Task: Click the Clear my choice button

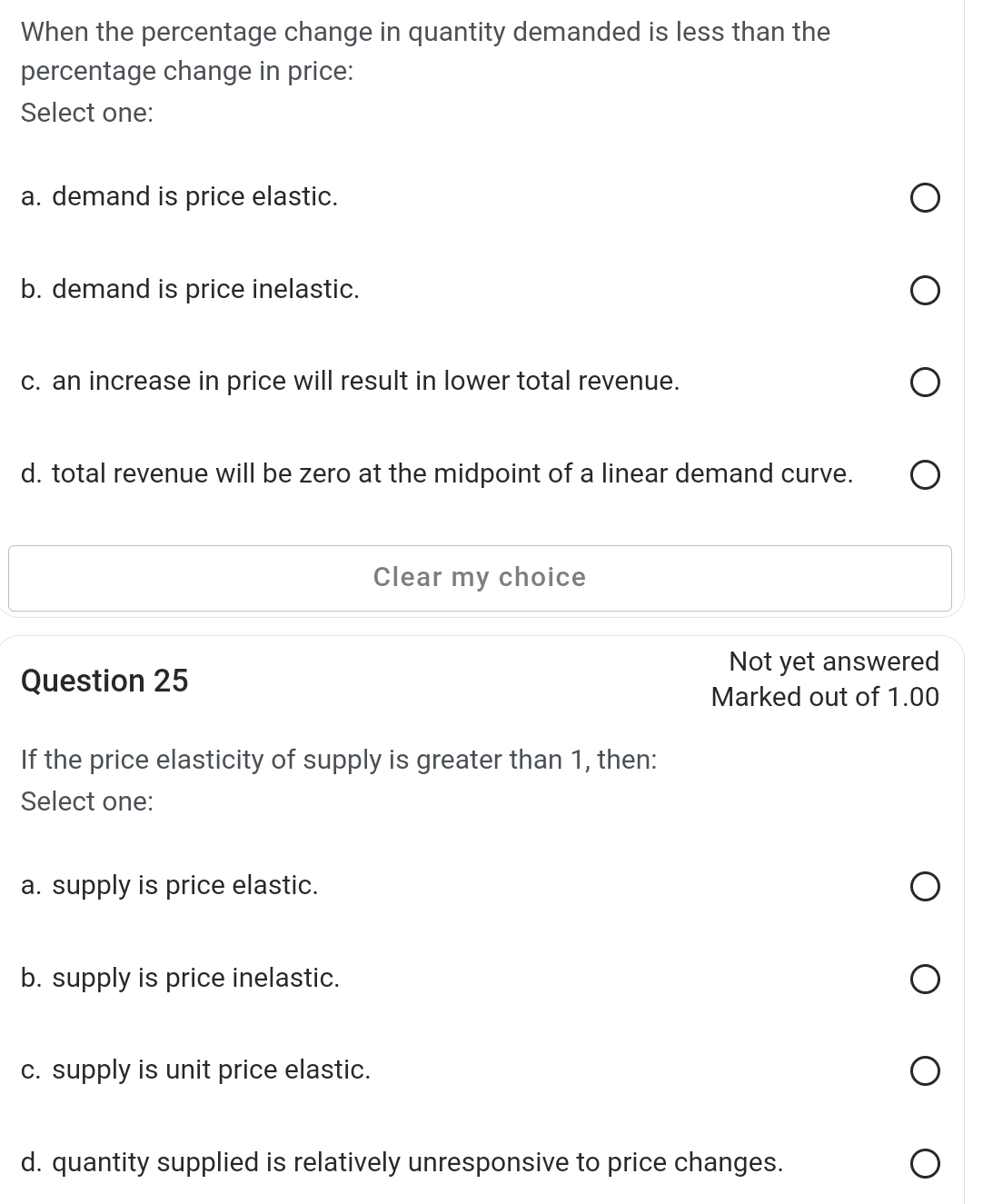Action: coord(479,577)
